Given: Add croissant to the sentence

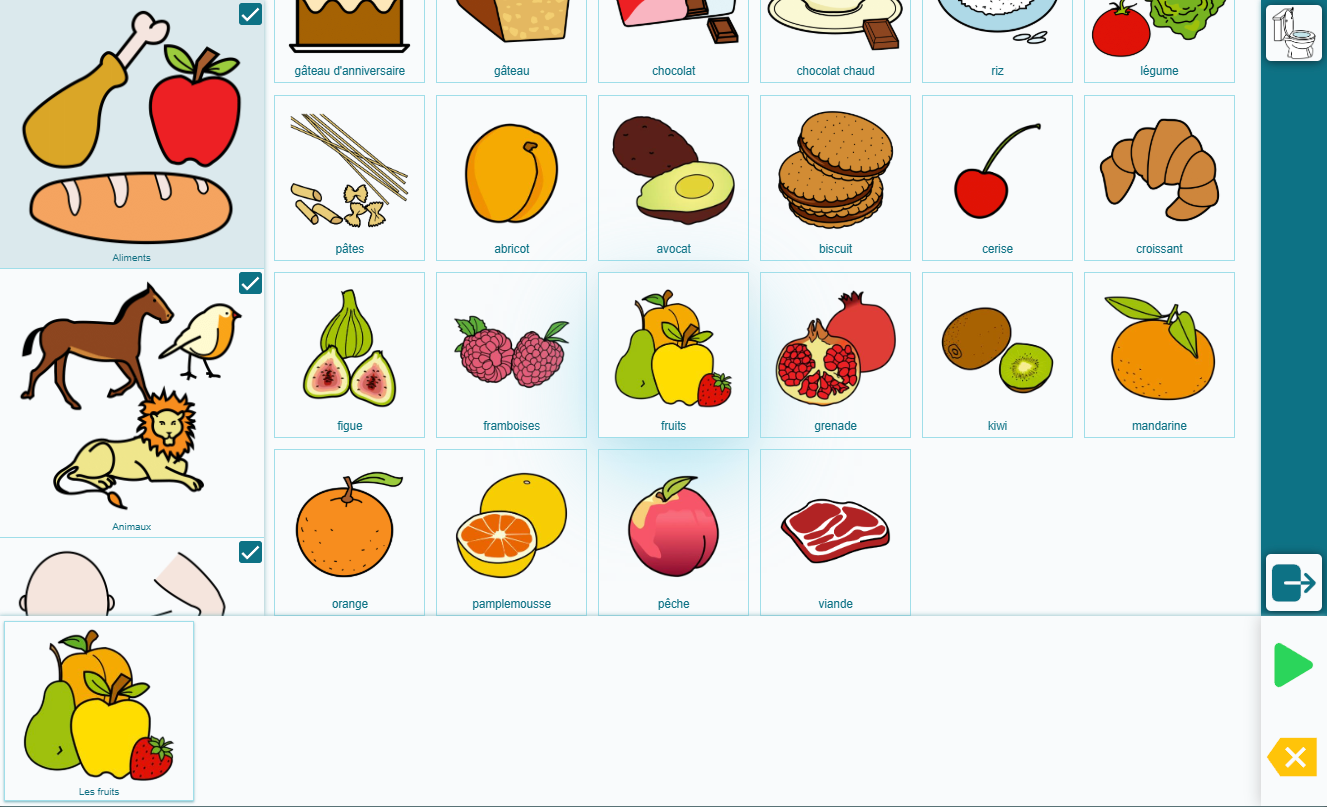Looking at the screenshot, I should pyautogui.click(x=1159, y=178).
